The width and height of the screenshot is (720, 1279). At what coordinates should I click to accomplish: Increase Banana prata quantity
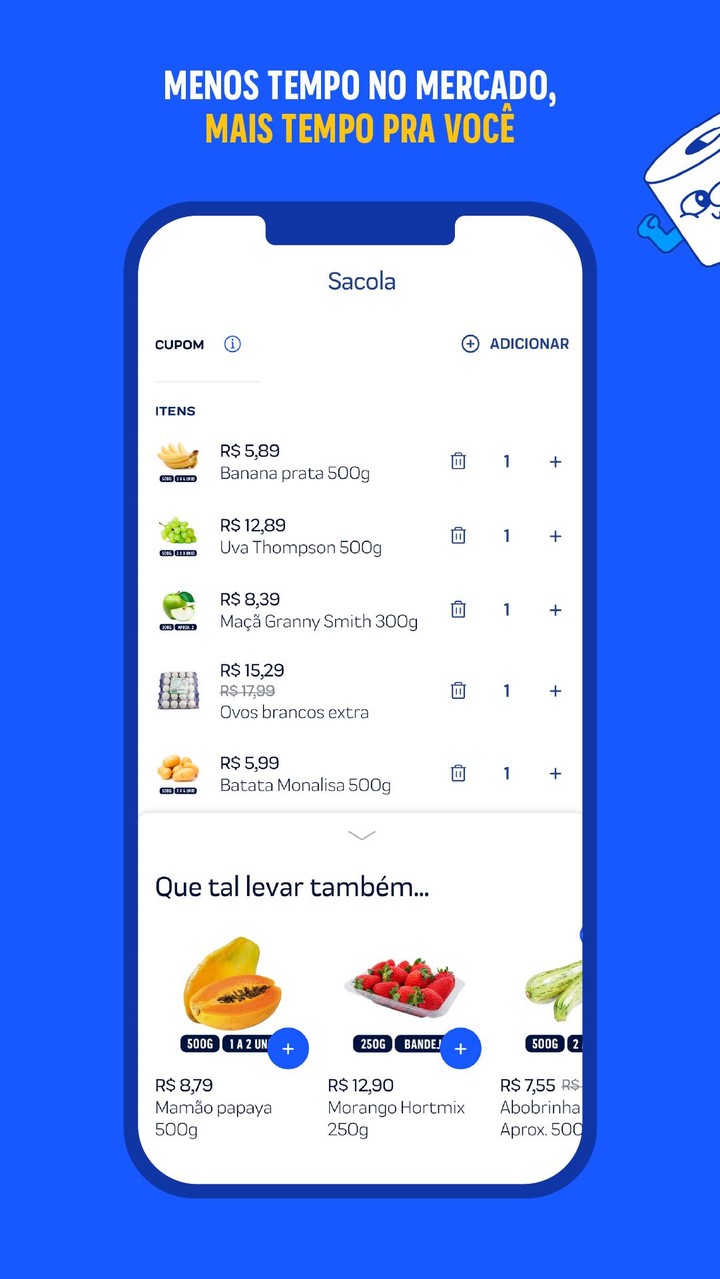click(x=555, y=461)
